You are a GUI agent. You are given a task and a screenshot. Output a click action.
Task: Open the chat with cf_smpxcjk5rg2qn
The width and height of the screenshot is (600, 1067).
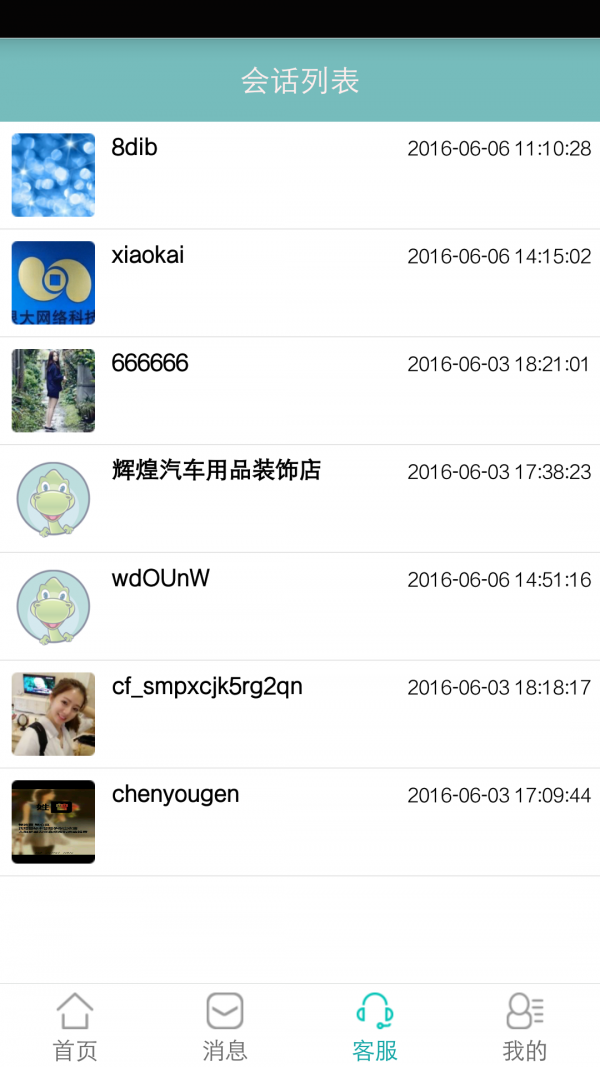(300, 715)
